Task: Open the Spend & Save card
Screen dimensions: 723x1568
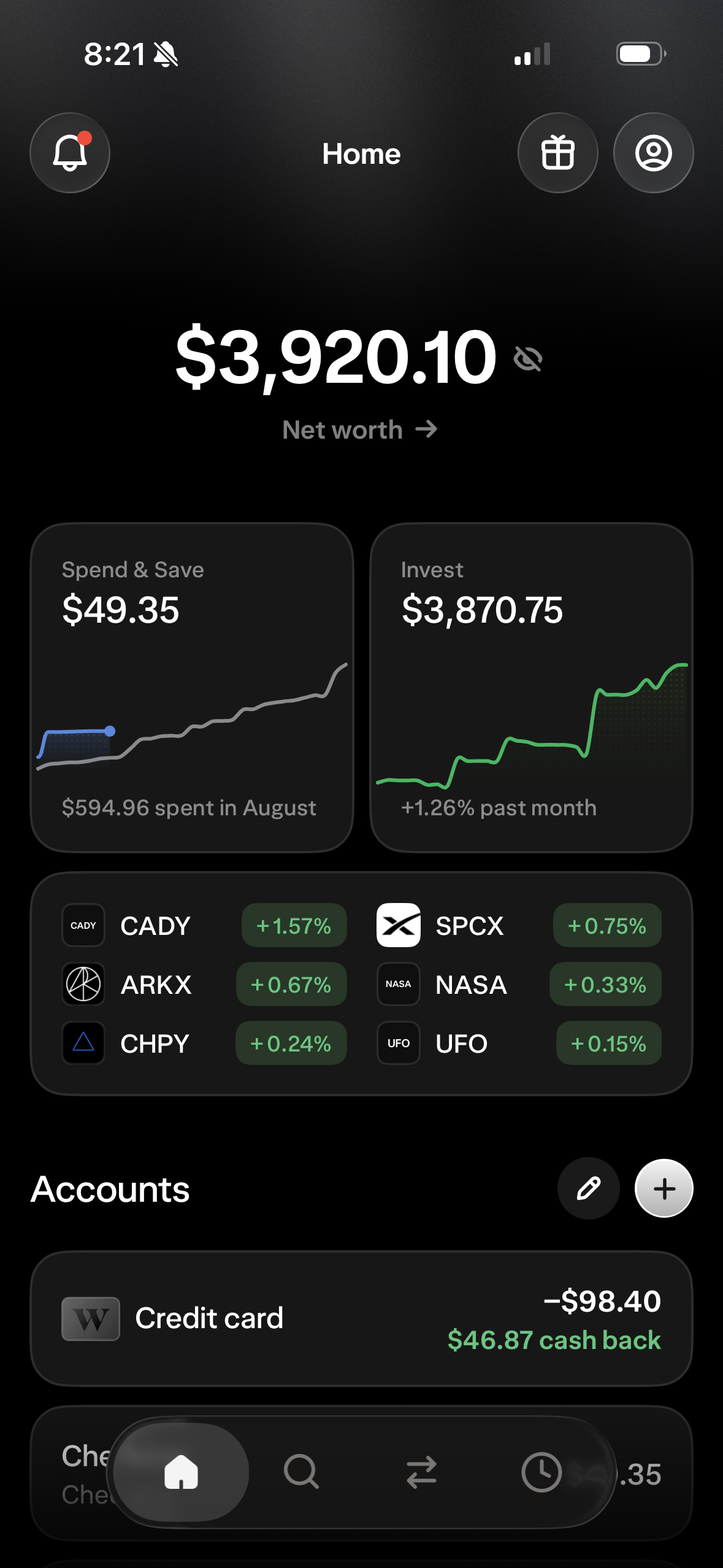Action: pos(192,688)
